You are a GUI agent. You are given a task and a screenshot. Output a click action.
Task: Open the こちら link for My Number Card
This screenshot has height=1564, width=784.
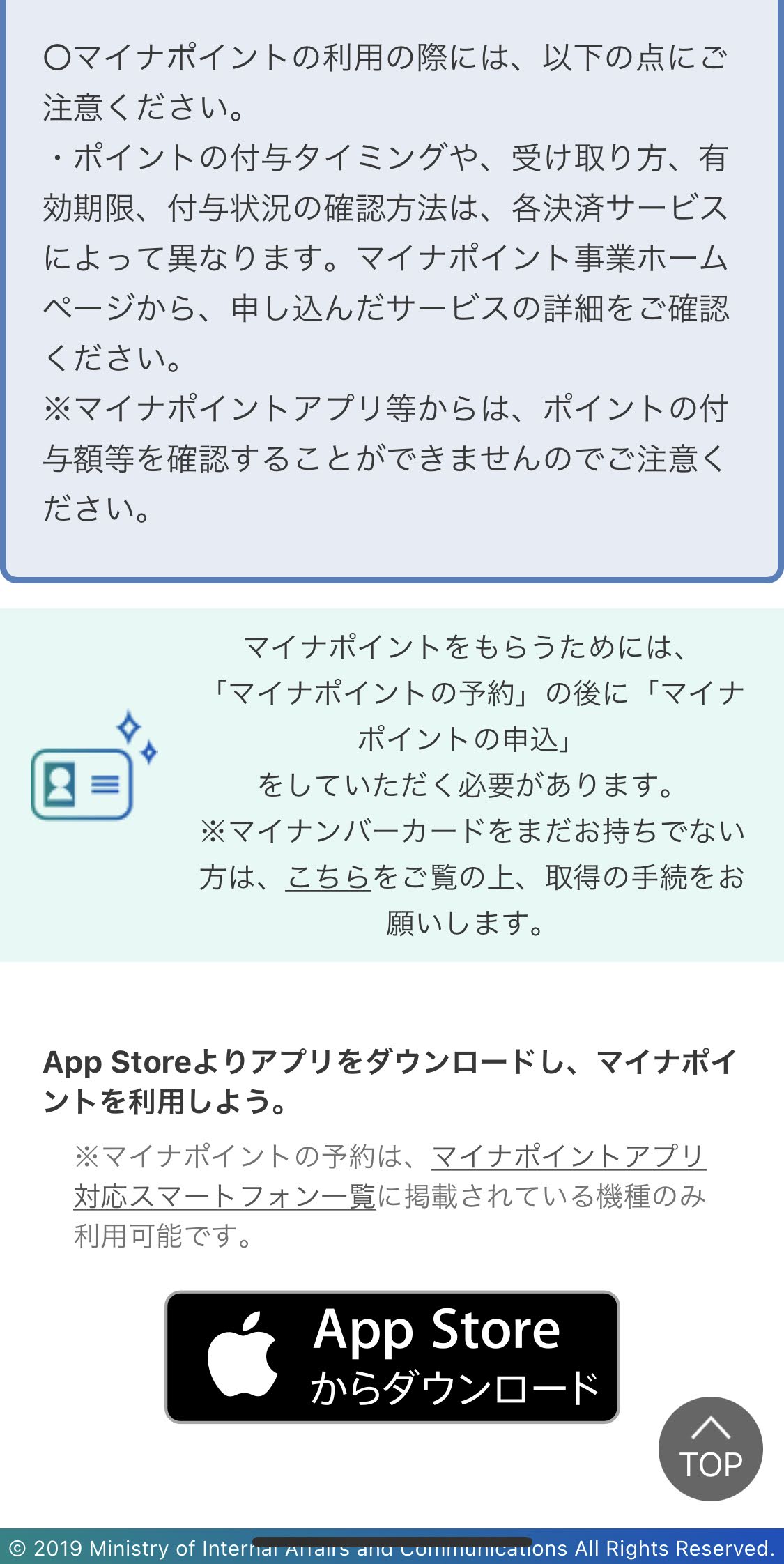(x=328, y=877)
